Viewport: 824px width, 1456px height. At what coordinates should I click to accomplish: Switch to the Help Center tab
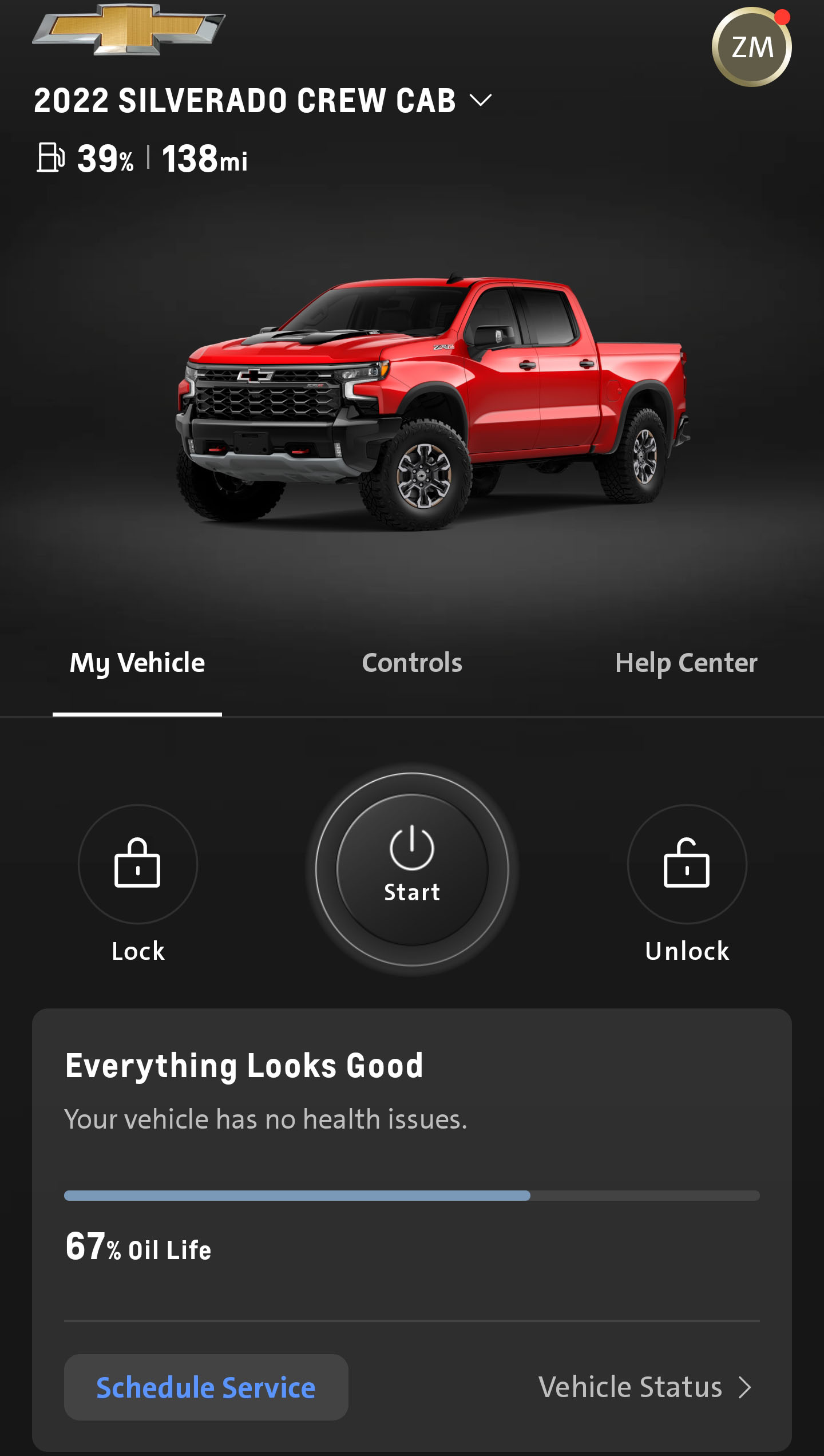pyautogui.click(x=686, y=663)
